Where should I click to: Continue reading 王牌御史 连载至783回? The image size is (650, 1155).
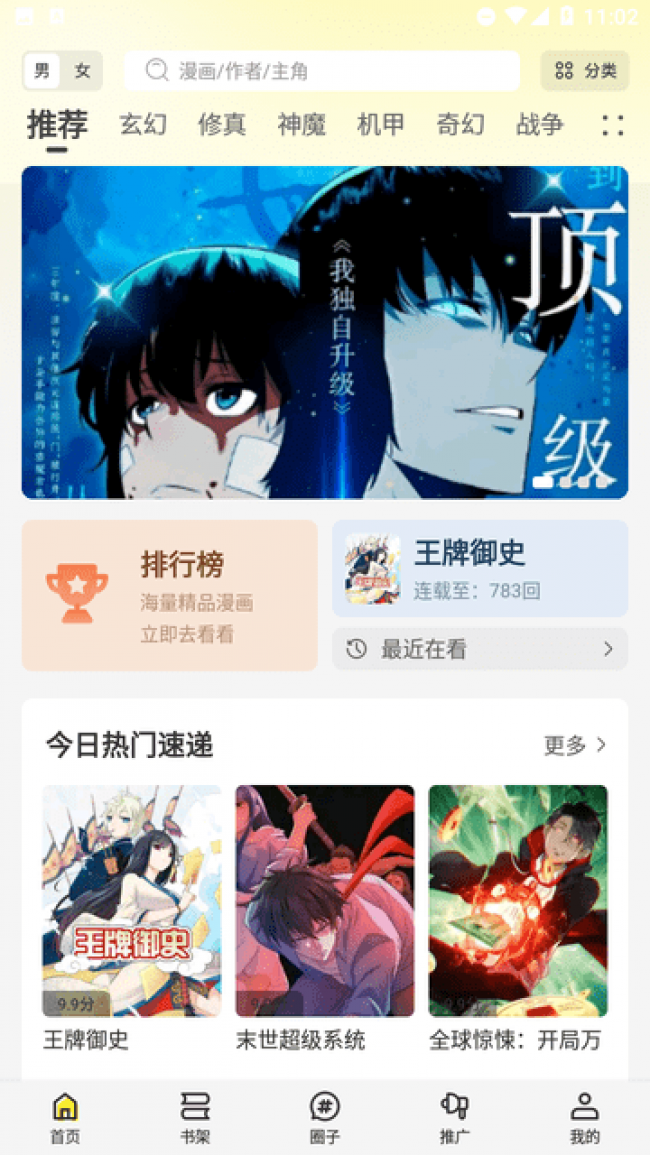click(480, 568)
